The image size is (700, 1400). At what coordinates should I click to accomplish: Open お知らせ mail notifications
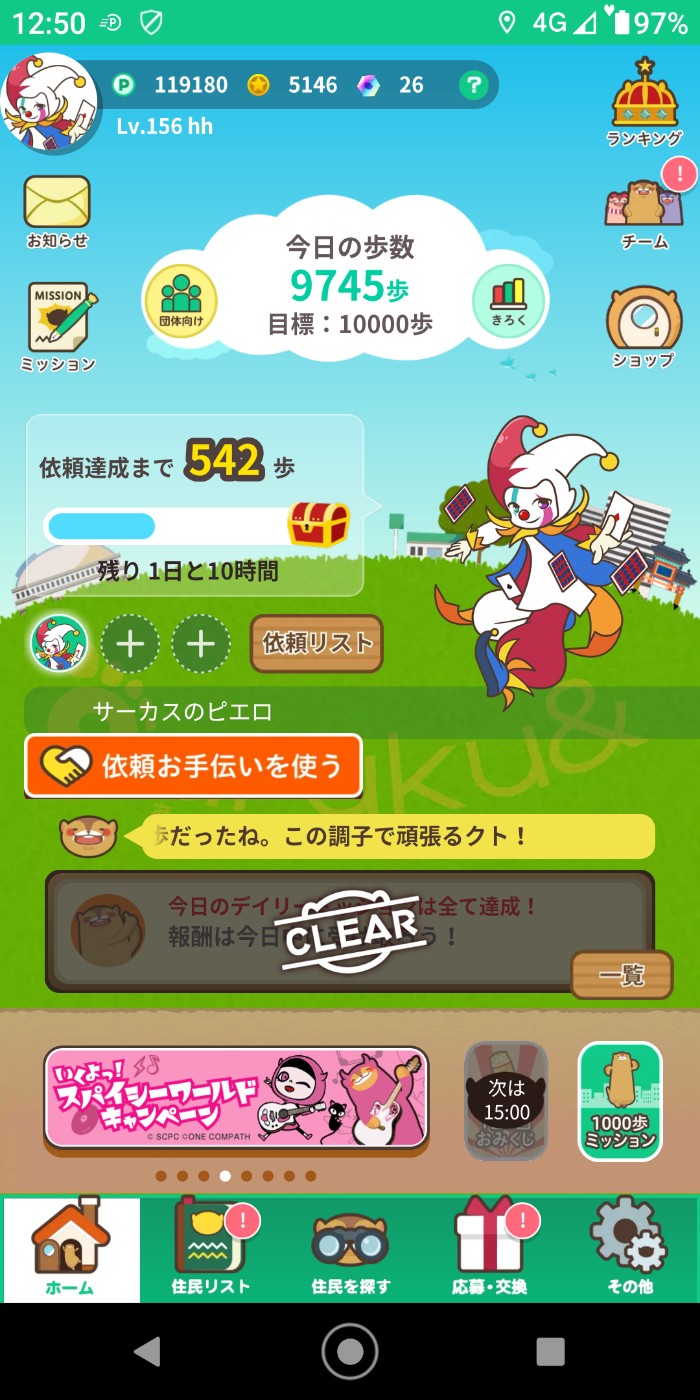[57, 211]
